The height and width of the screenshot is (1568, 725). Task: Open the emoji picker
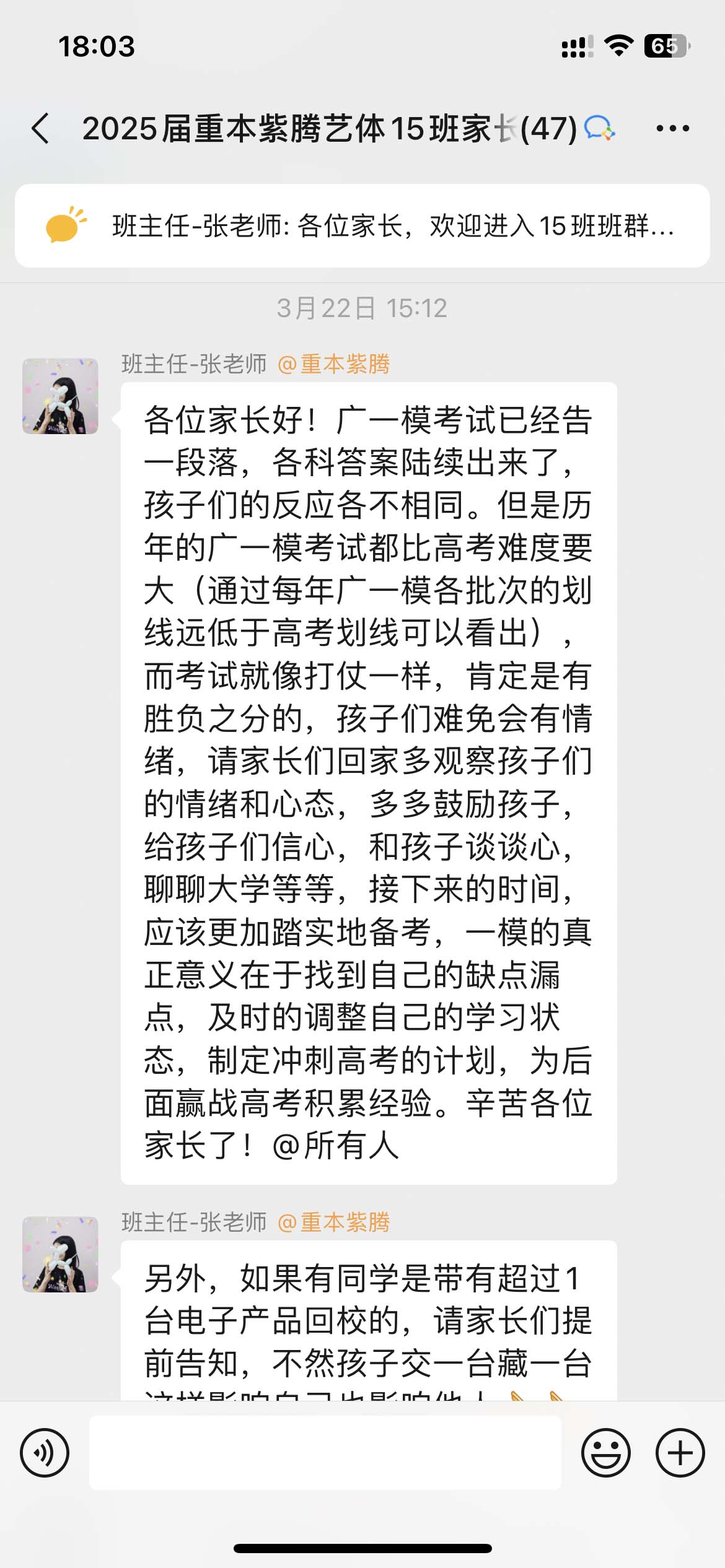[605, 1452]
